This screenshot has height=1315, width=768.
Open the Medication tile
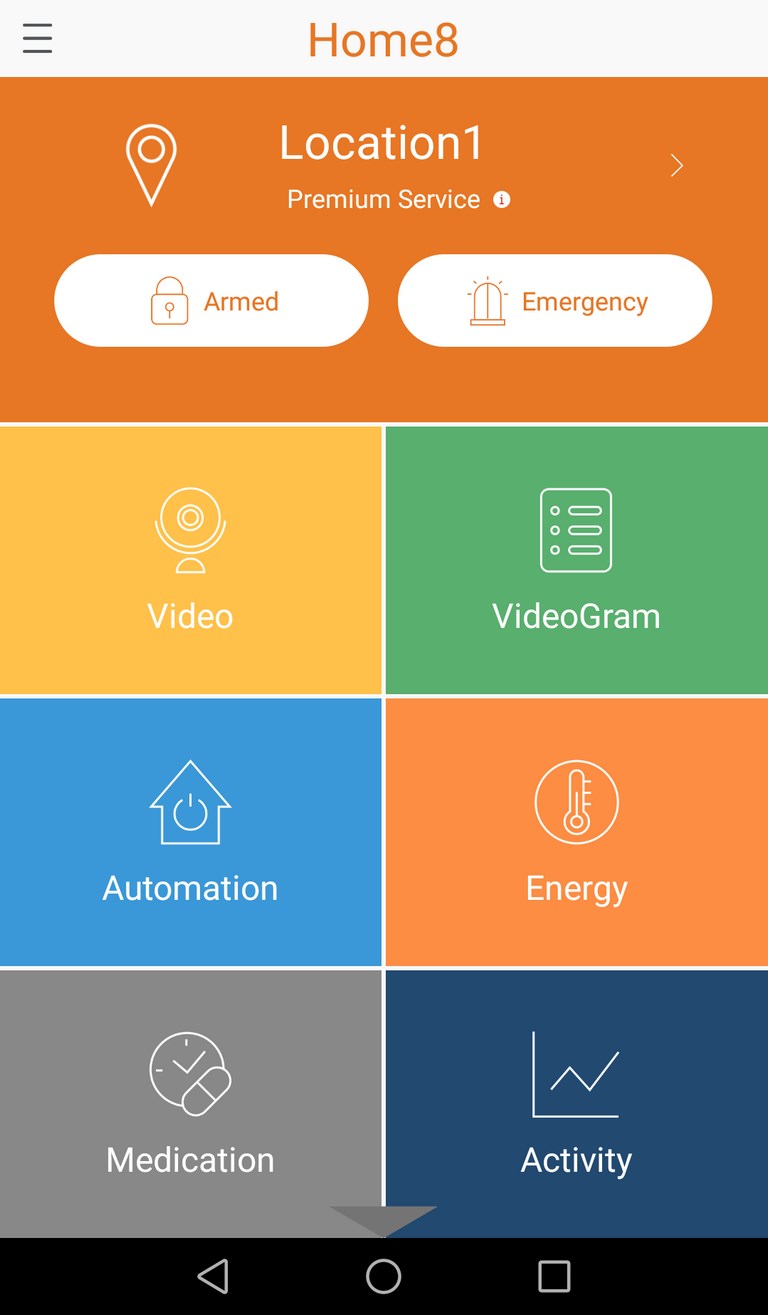point(190,1103)
